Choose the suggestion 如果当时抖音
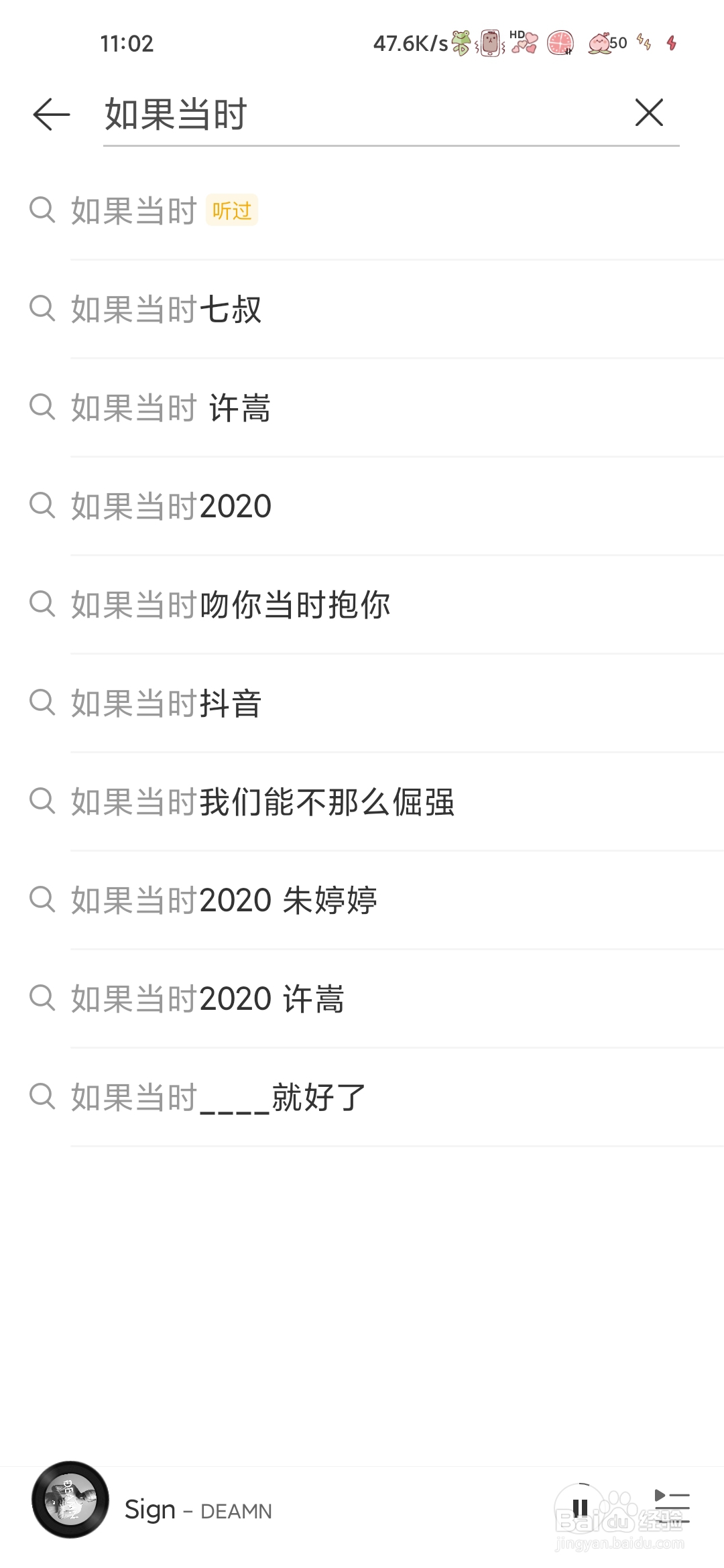Screen dimensions: 724x1568 [166, 703]
